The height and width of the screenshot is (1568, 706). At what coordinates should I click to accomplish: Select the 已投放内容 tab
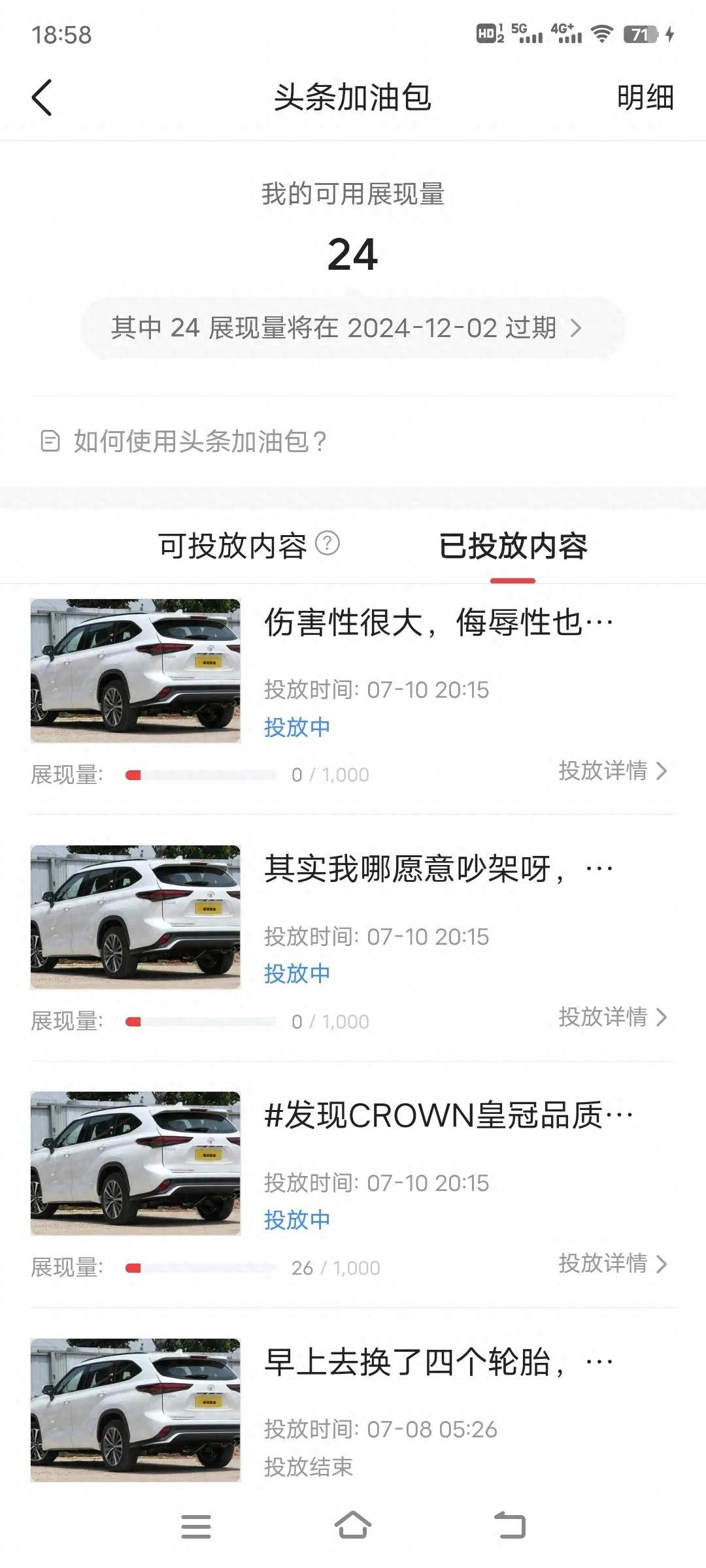point(513,546)
